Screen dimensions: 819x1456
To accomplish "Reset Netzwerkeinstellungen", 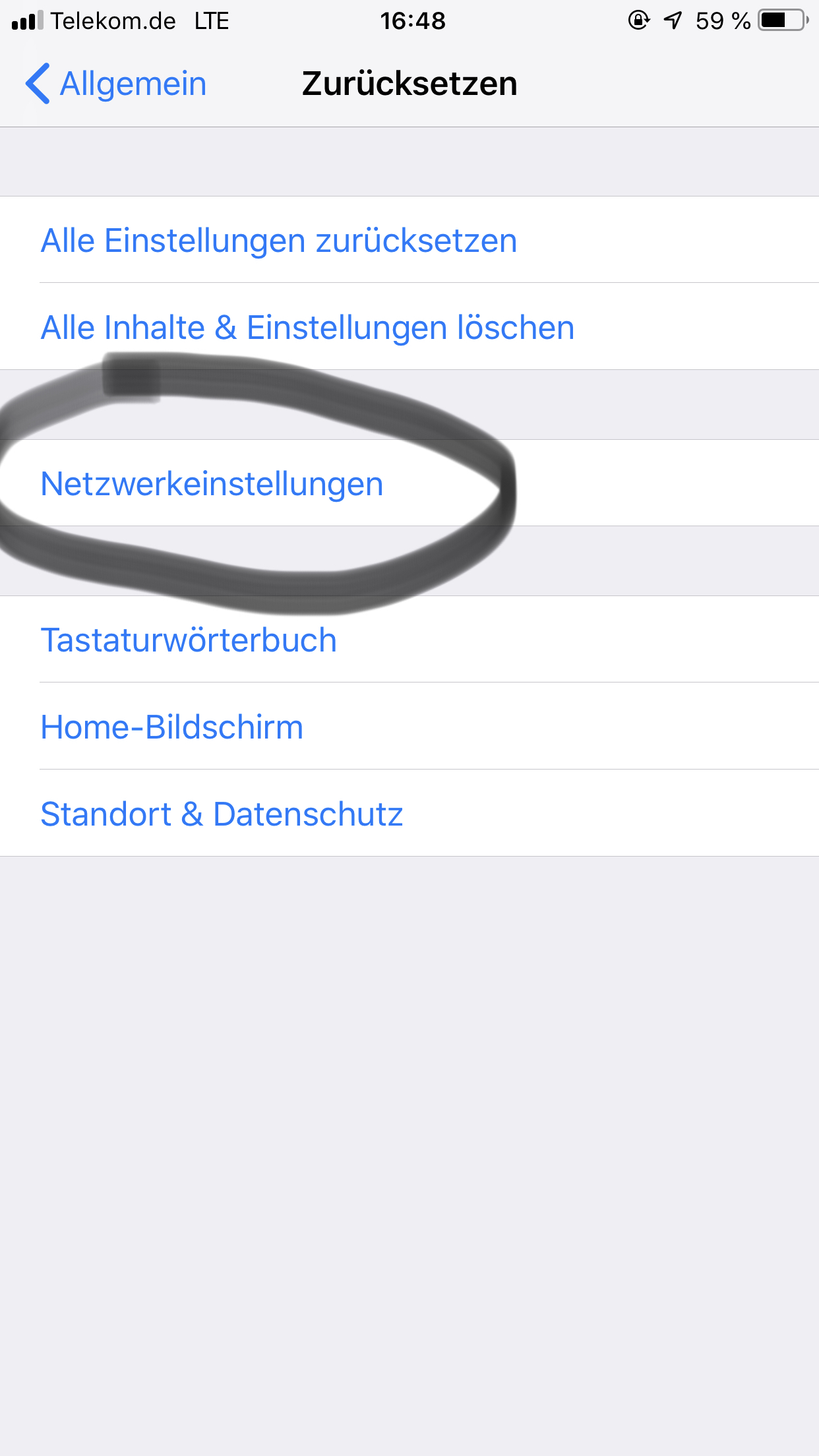I will [212, 483].
